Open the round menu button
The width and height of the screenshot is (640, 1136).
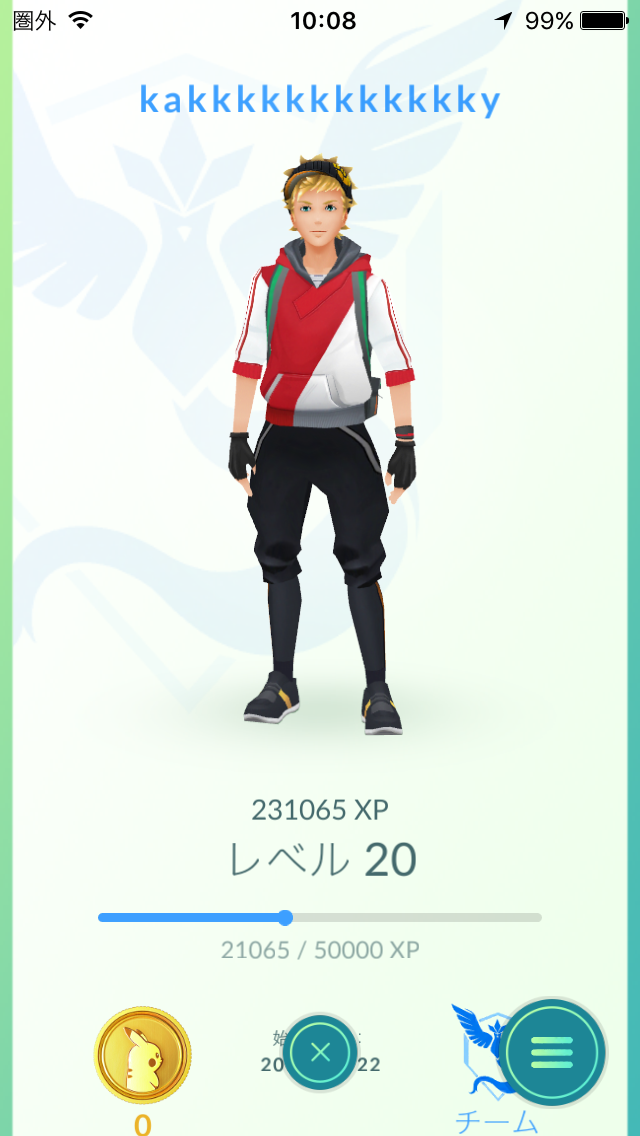(x=552, y=1052)
